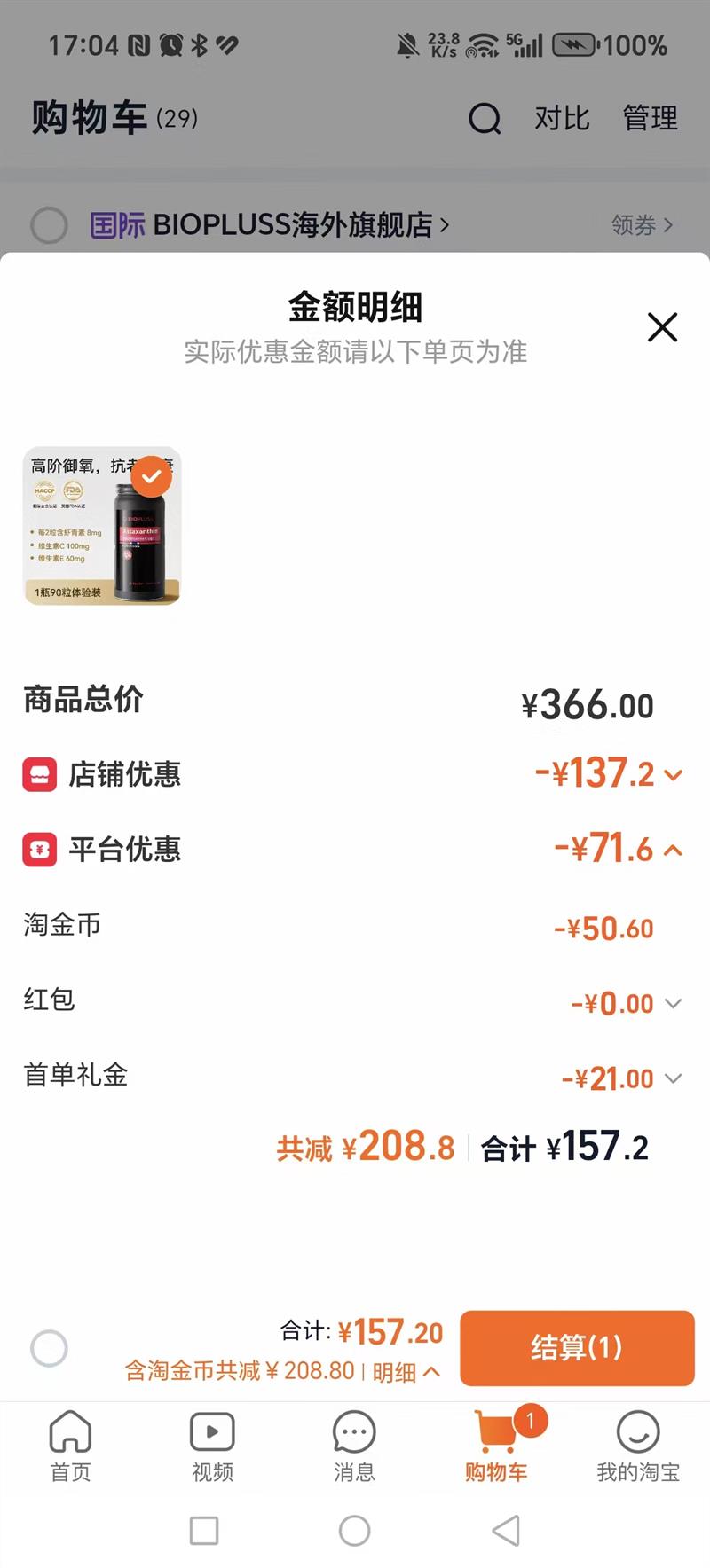Screen dimensions: 710x1568
Task: Expand the 店铺优惠 discount details
Action: click(673, 775)
